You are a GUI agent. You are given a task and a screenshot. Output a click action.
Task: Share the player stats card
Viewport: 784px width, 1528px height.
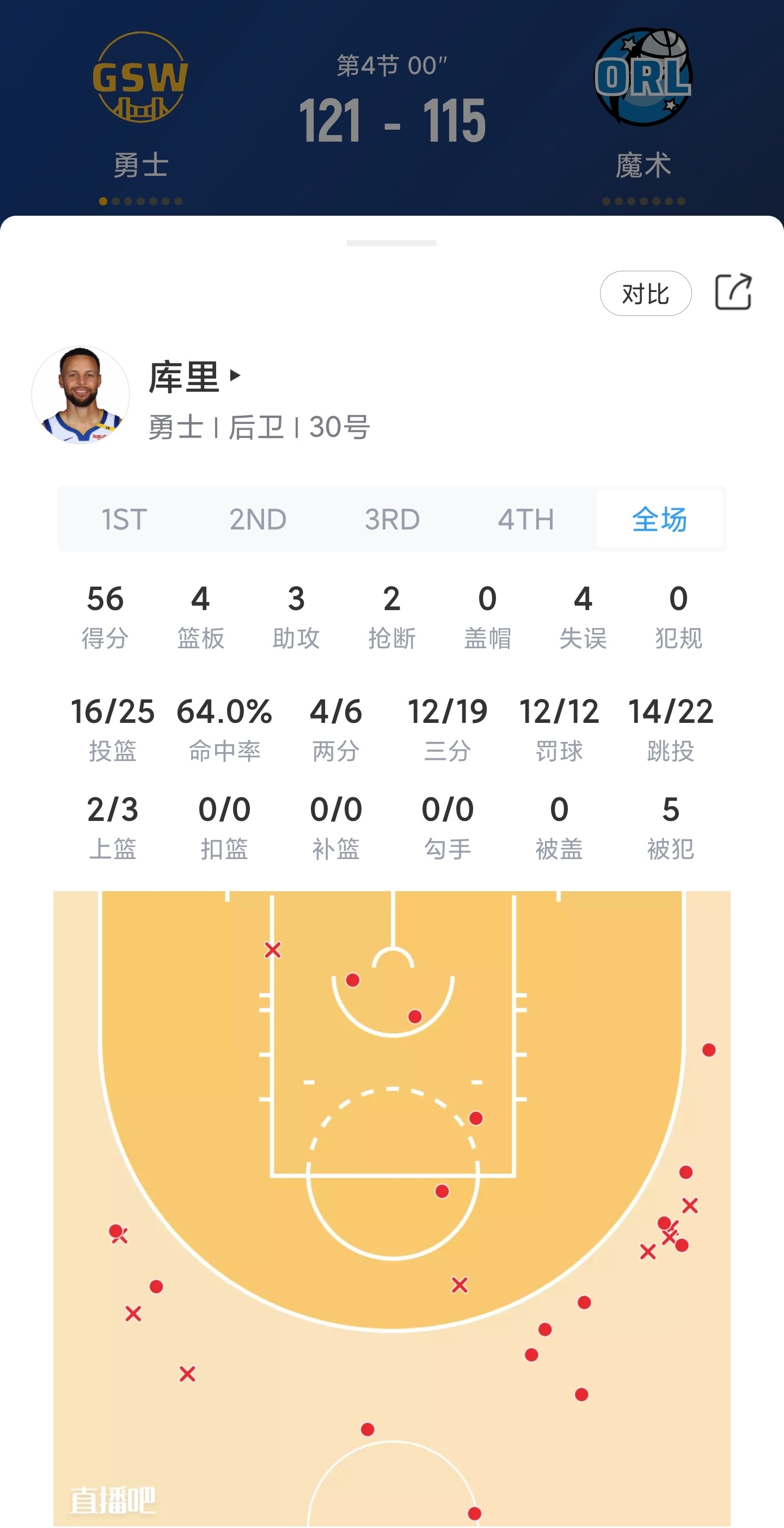coord(733,293)
